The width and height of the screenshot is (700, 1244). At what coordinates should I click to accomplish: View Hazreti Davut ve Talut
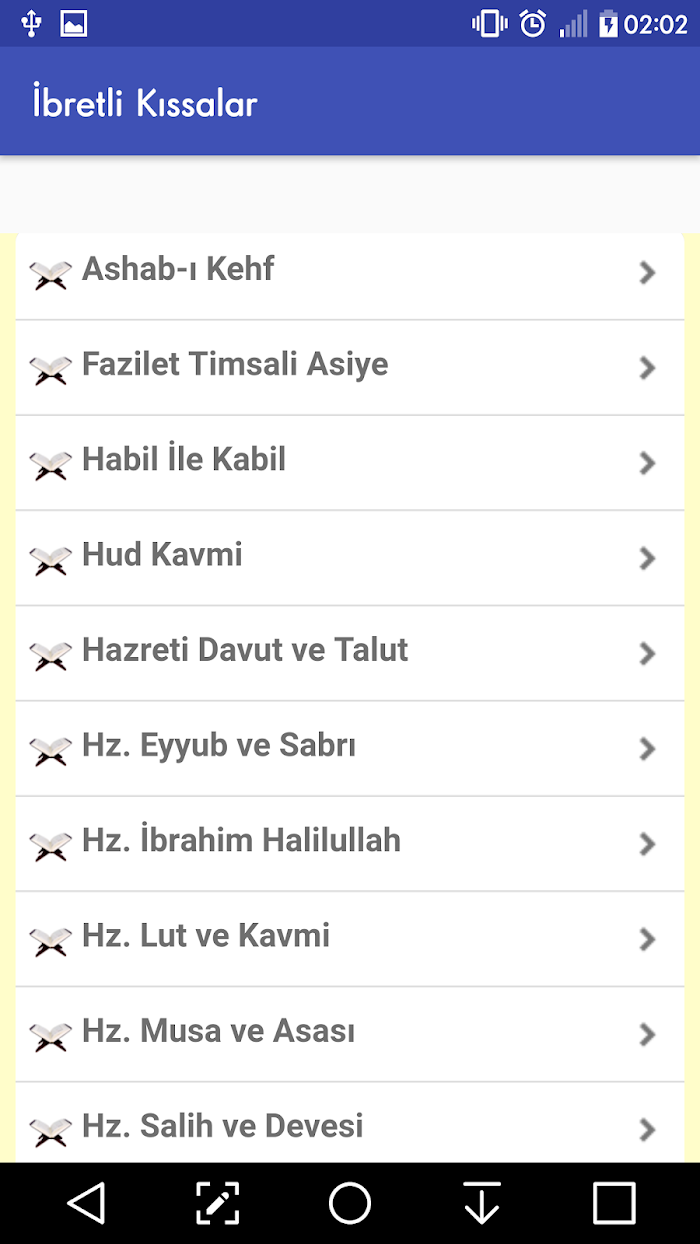coord(350,653)
